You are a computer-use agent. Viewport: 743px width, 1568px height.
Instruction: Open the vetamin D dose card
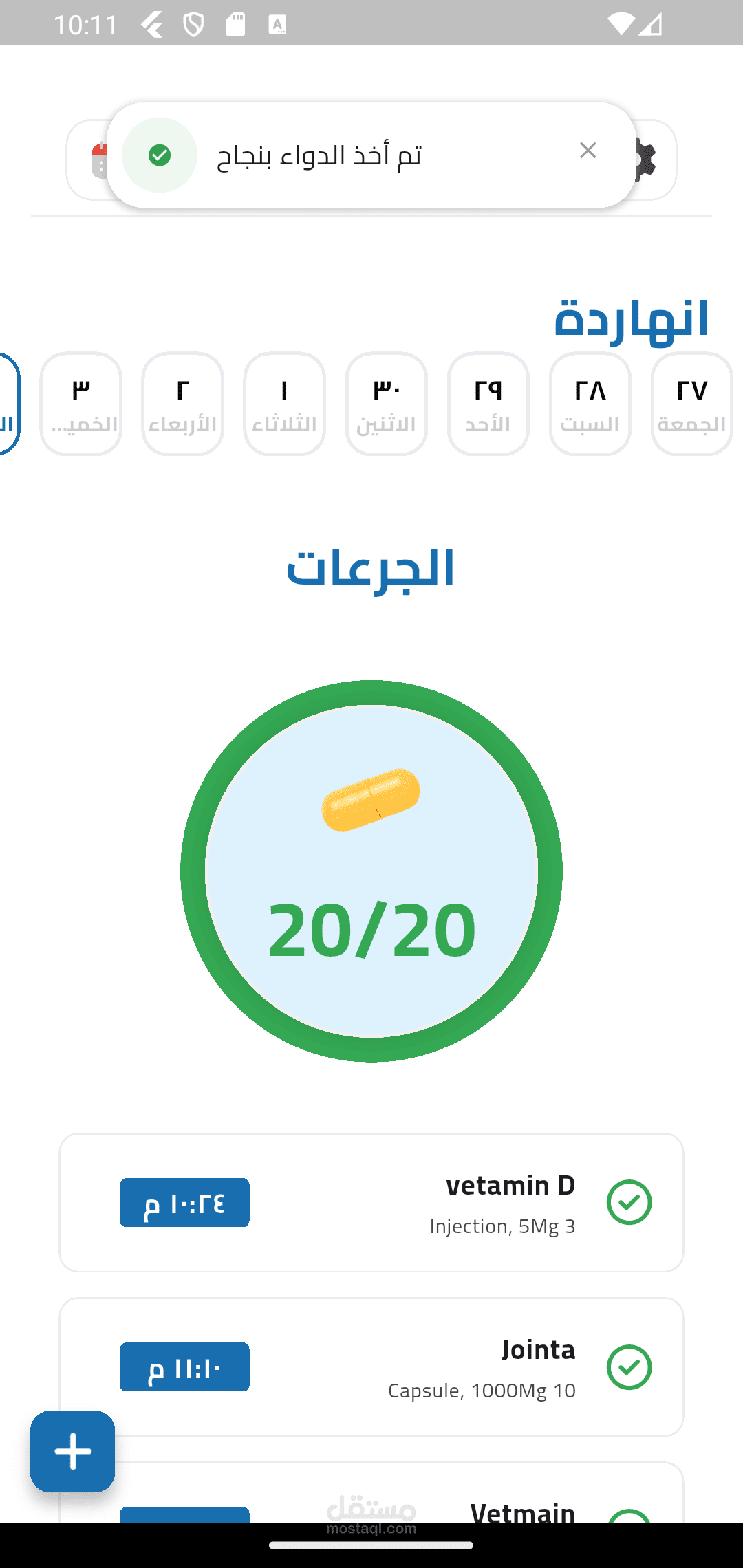pos(413,1202)
